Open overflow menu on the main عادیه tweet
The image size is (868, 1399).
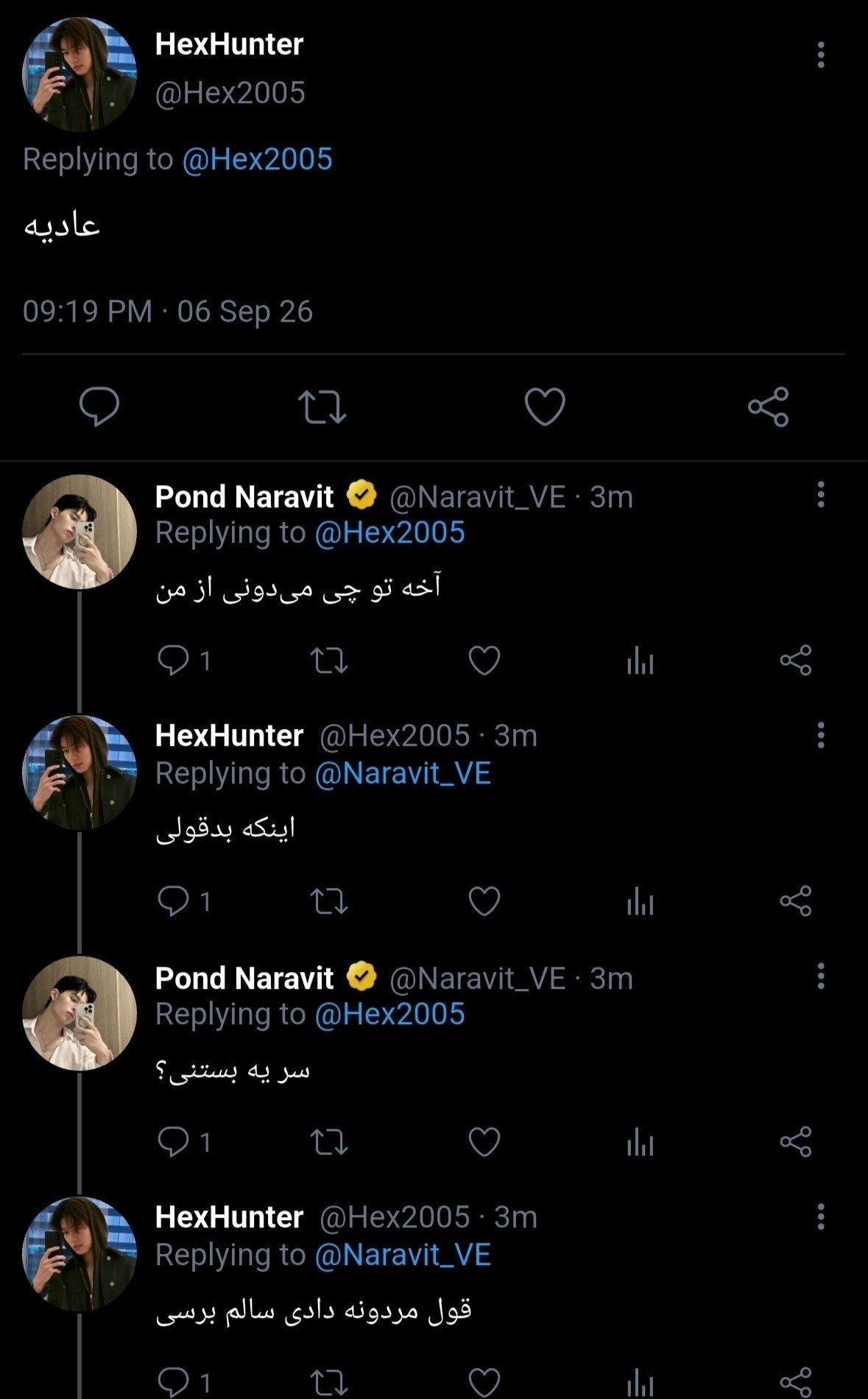click(820, 54)
